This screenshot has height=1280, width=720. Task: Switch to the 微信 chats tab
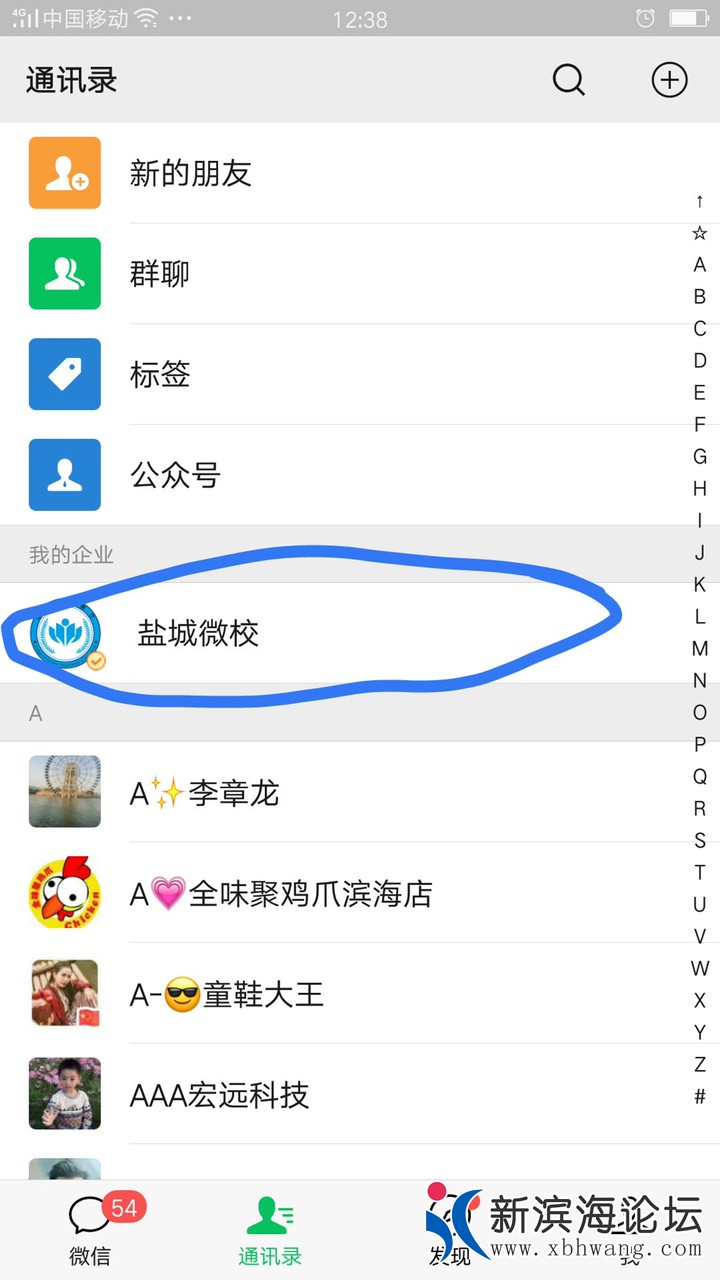(90, 1230)
